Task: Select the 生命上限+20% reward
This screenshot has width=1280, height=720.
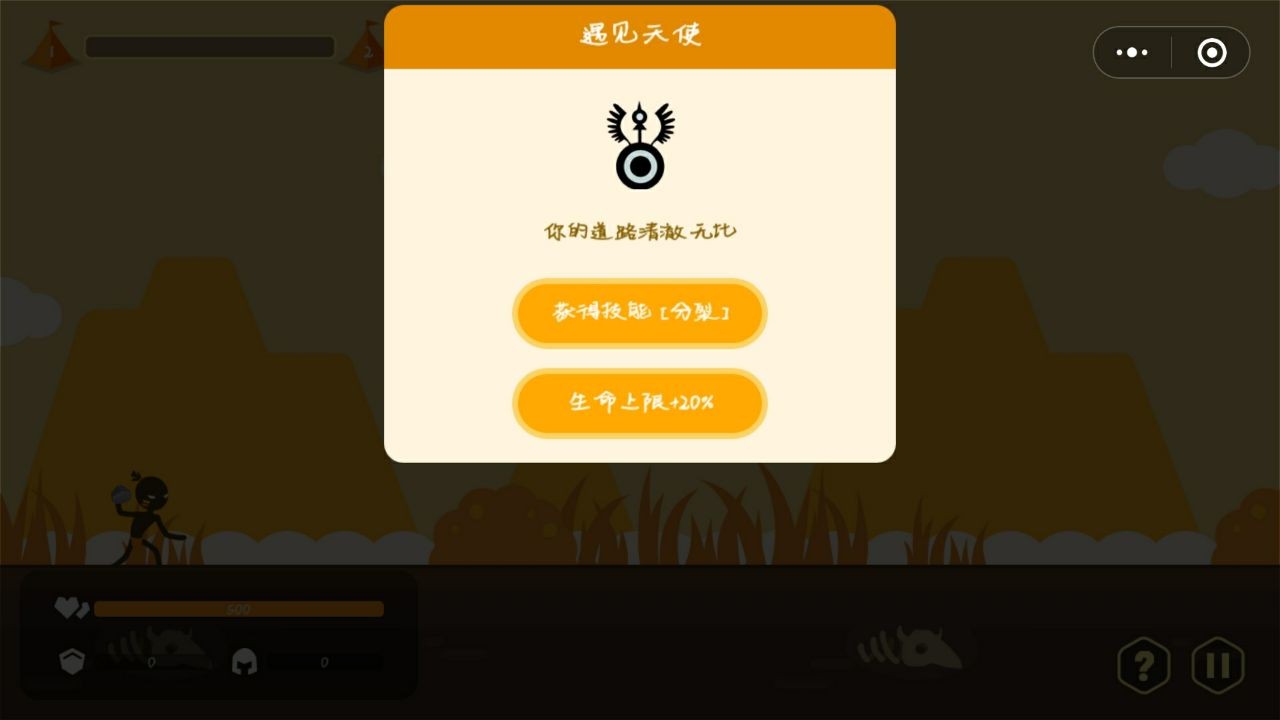Action: 640,403
